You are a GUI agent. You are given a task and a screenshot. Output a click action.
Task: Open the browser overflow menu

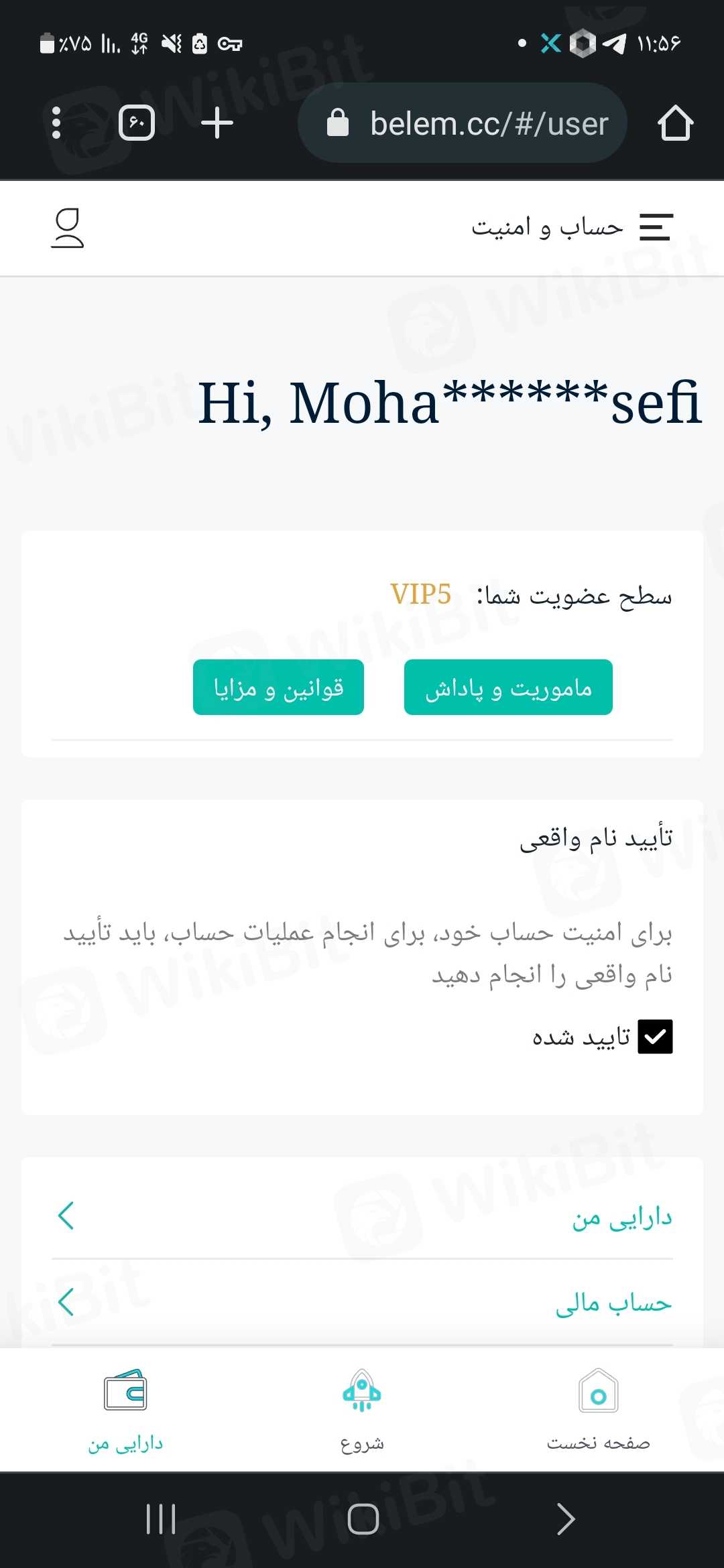(56, 123)
